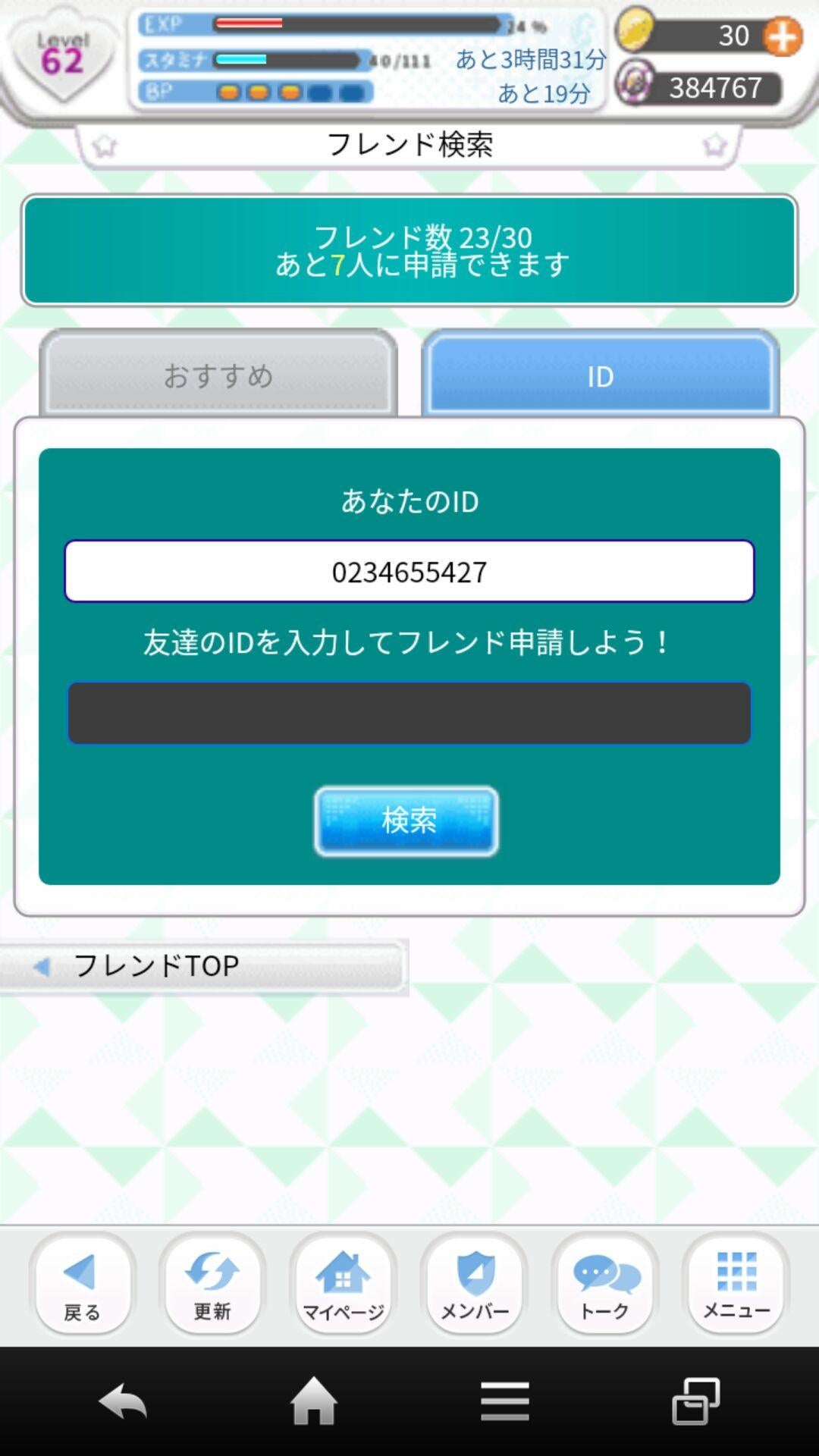
Task: Go back with the 戻る button
Action: coord(82,1284)
